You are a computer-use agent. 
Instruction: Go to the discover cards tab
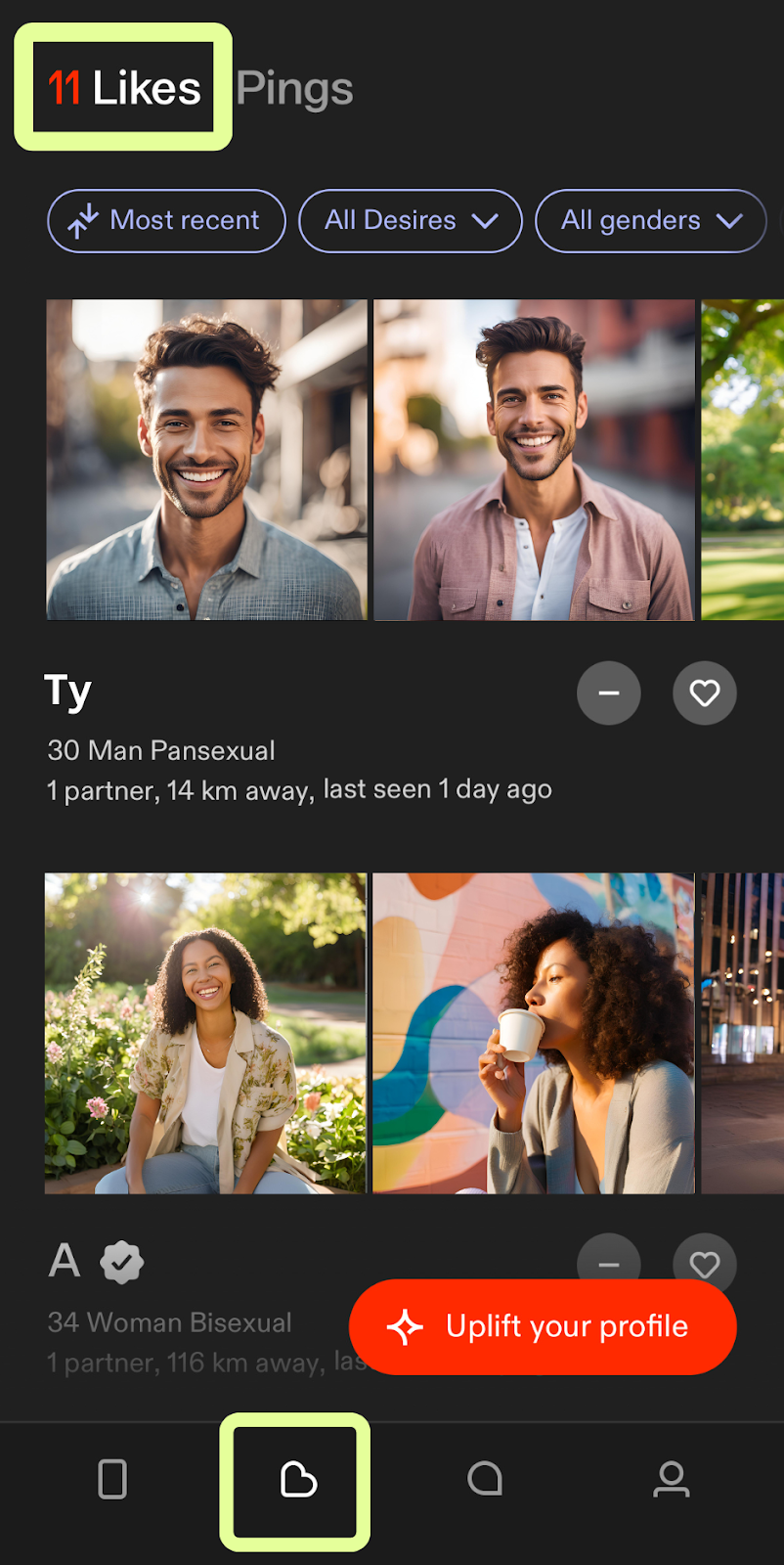point(112,1479)
